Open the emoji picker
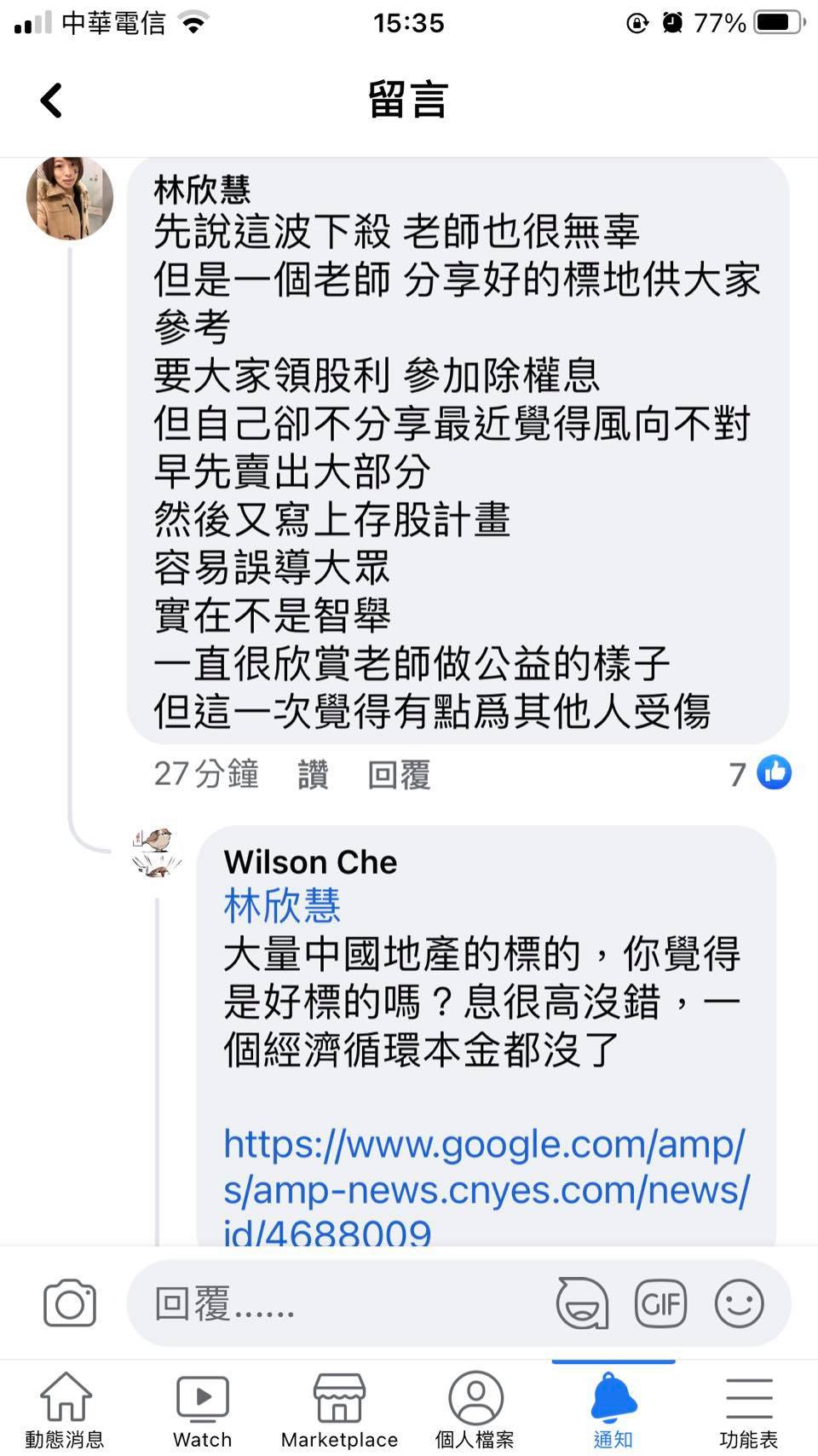 pos(739,1303)
